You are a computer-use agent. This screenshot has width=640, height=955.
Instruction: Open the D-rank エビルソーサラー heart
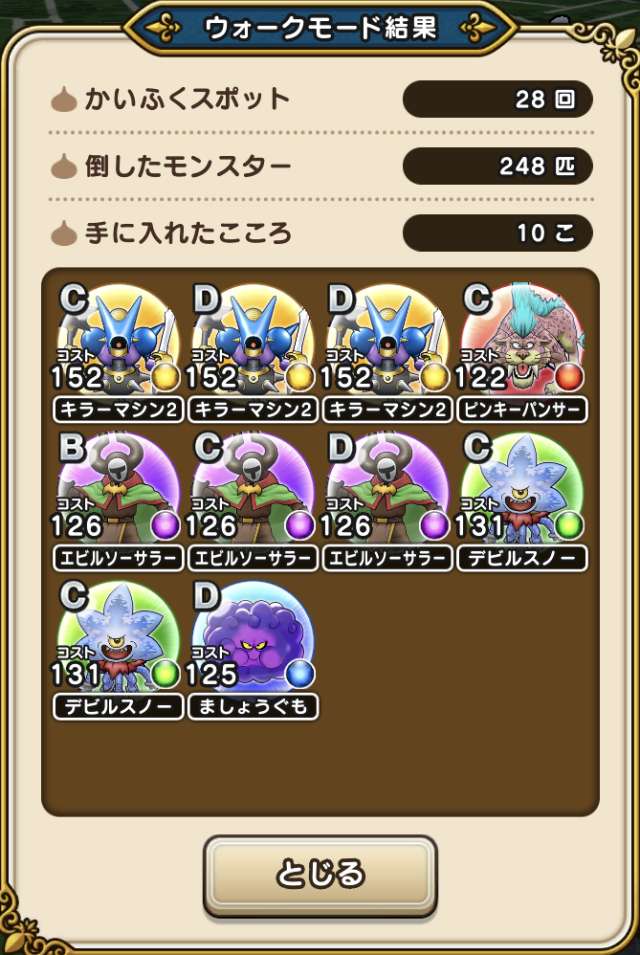[388, 495]
